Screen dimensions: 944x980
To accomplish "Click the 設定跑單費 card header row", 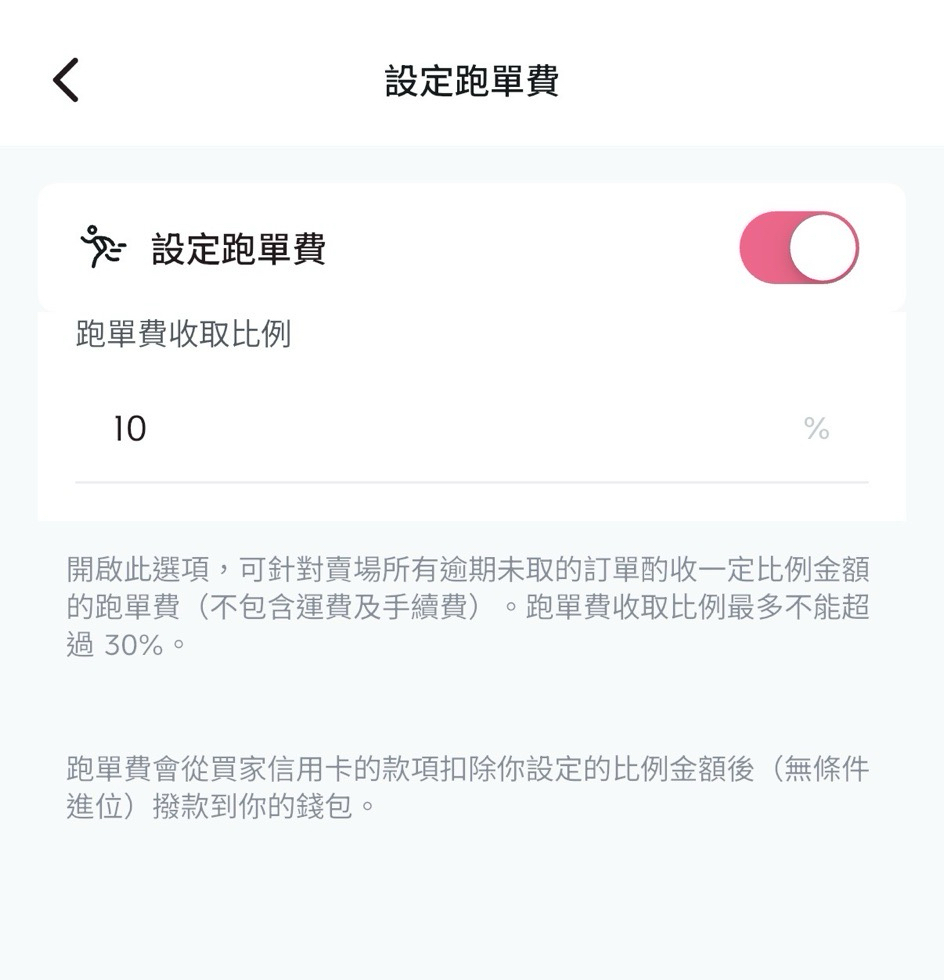I will pos(471,245).
